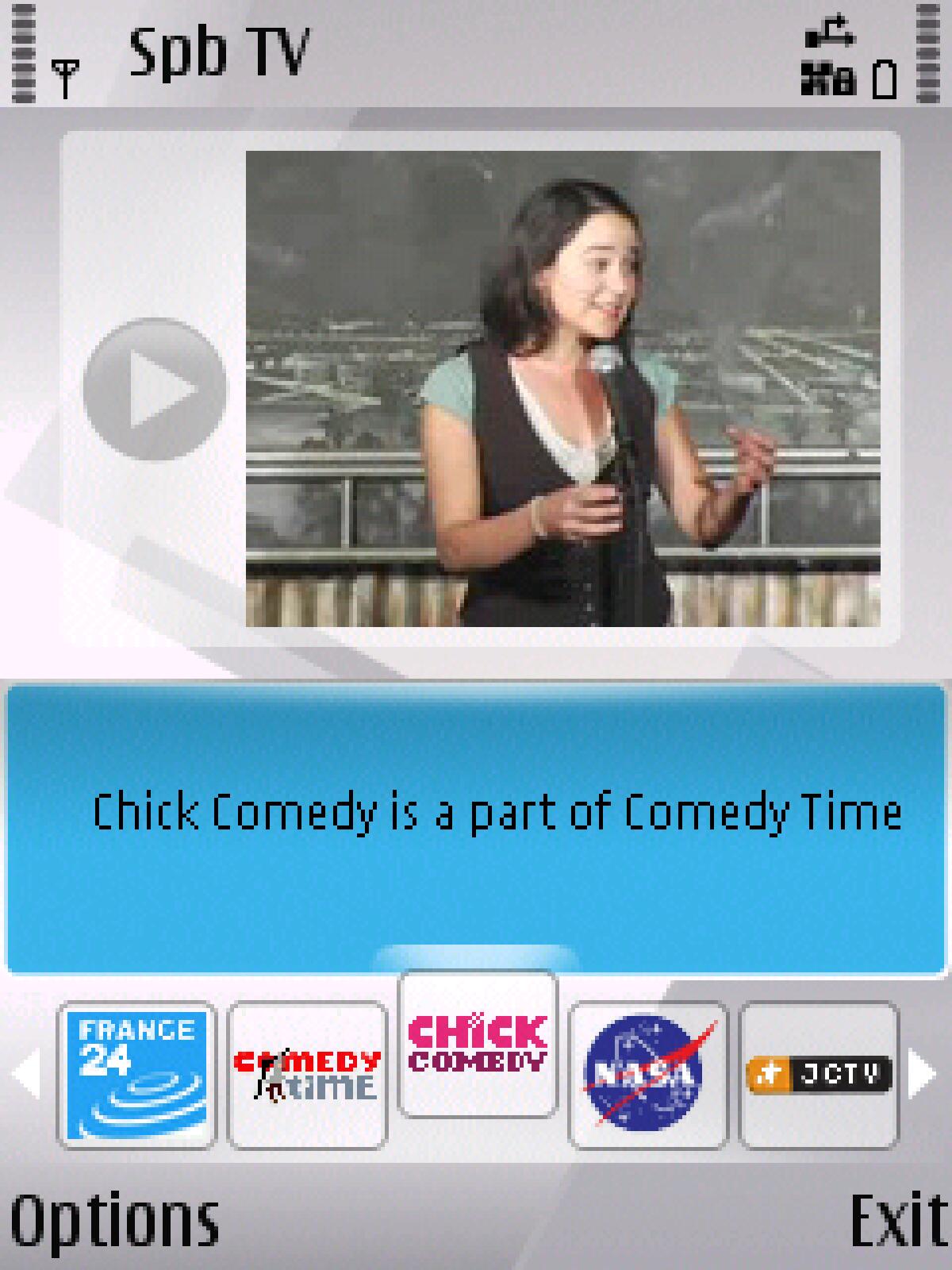Viewport: 952px width, 1270px height.
Task: Select the France 24 channel
Action: pos(137,1075)
